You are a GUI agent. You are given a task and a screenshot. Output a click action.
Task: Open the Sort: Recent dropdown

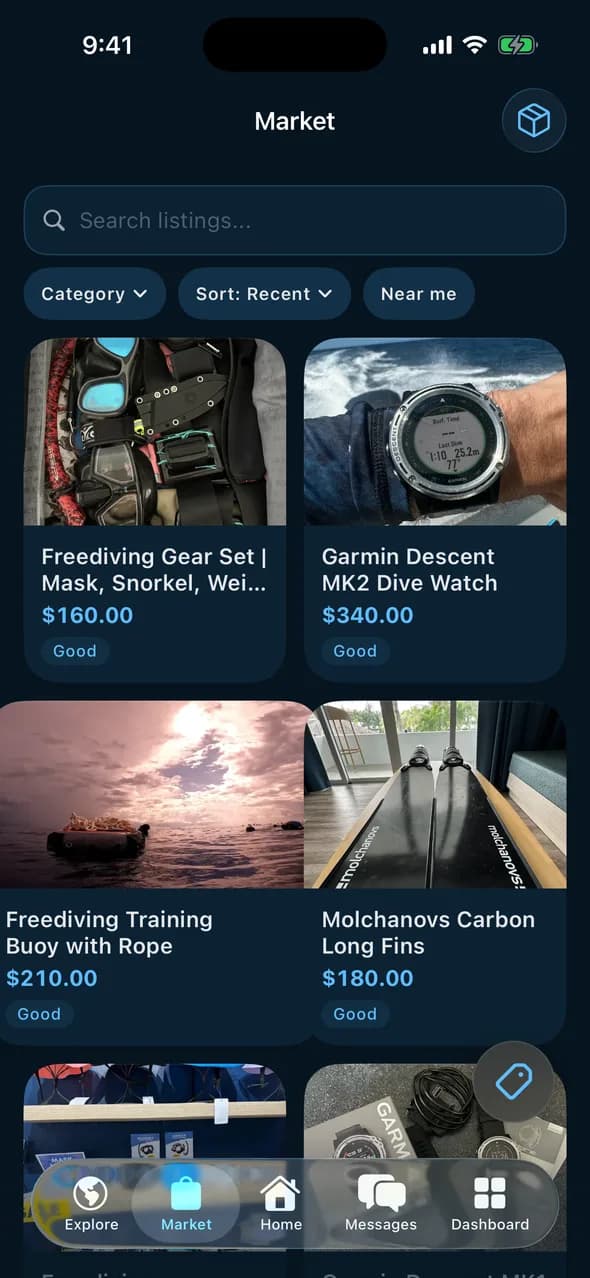(x=264, y=294)
